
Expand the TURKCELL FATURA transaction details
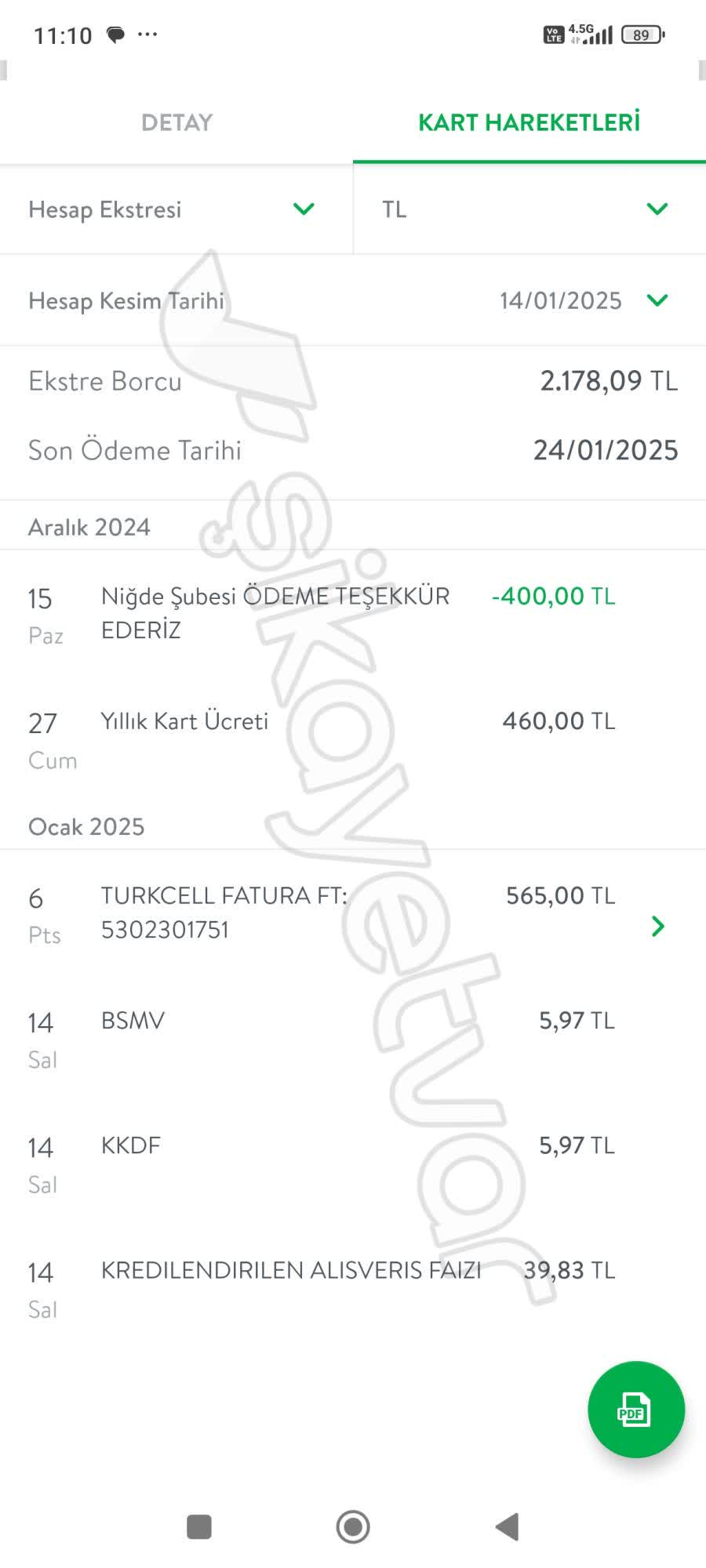coord(657,927)
